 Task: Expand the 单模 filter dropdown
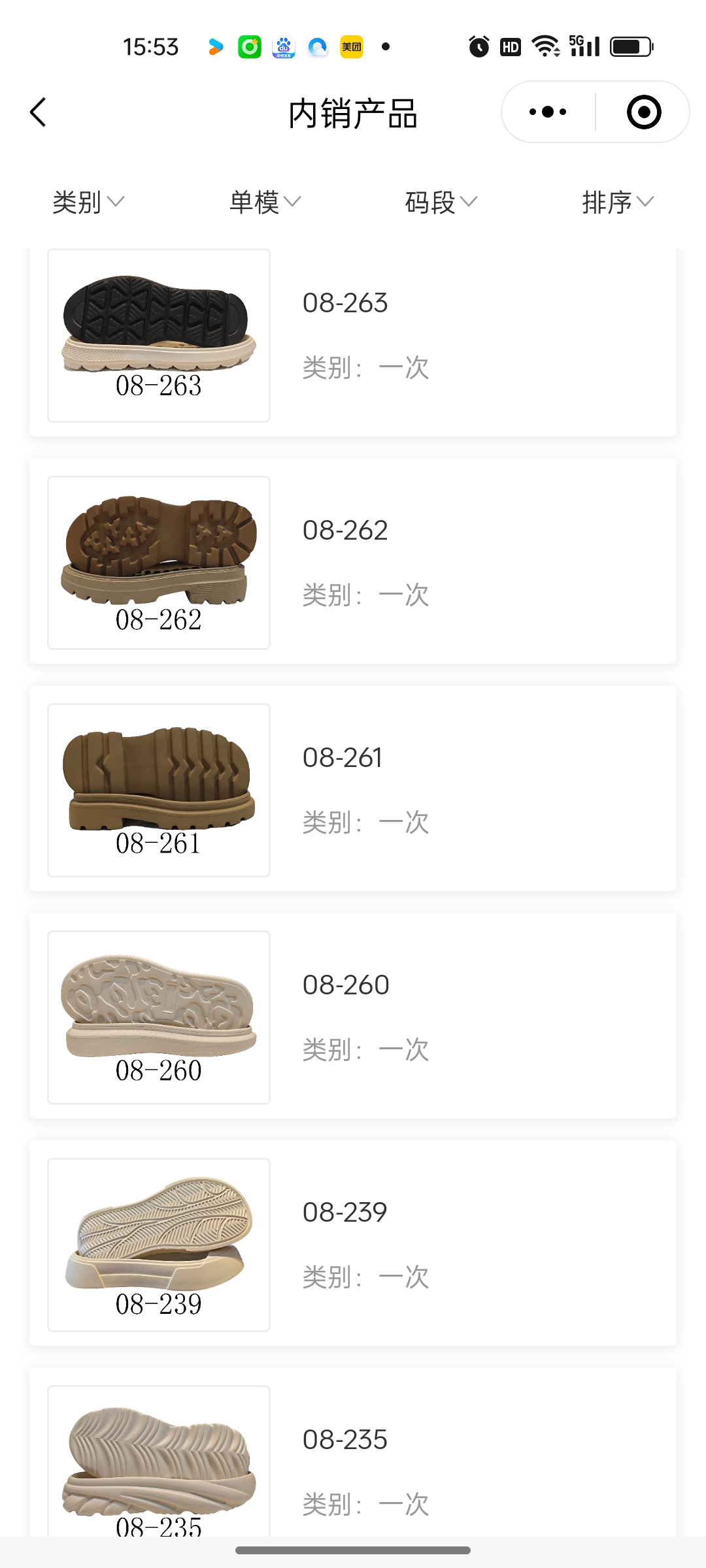coord(265,202)
